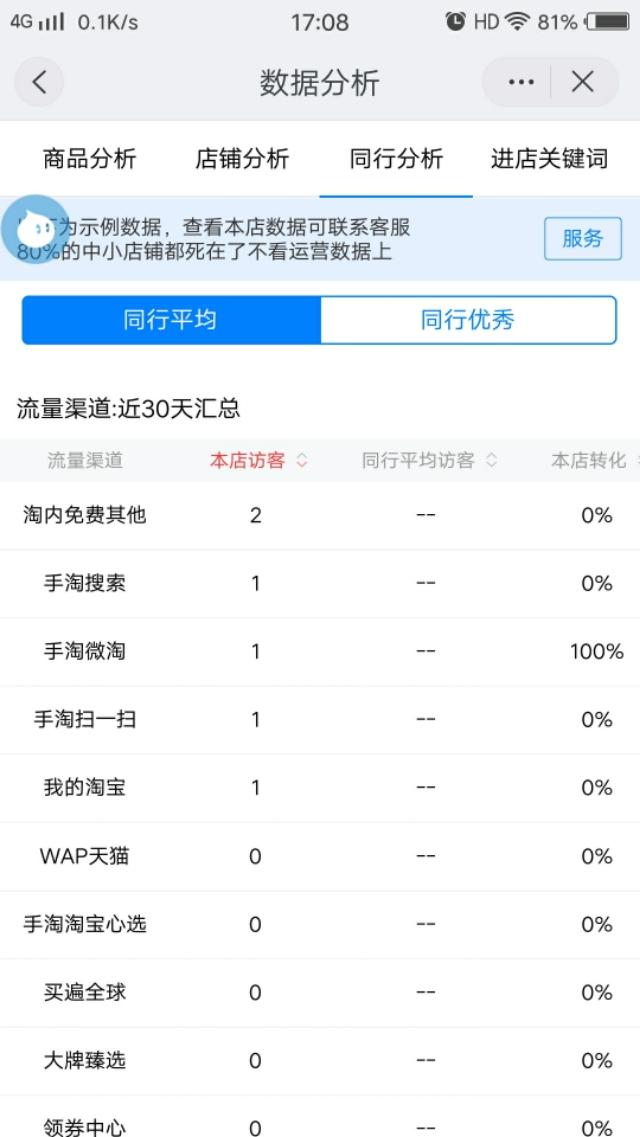
Task: Open the 进店关键词 tab
Action: (549, 159)
